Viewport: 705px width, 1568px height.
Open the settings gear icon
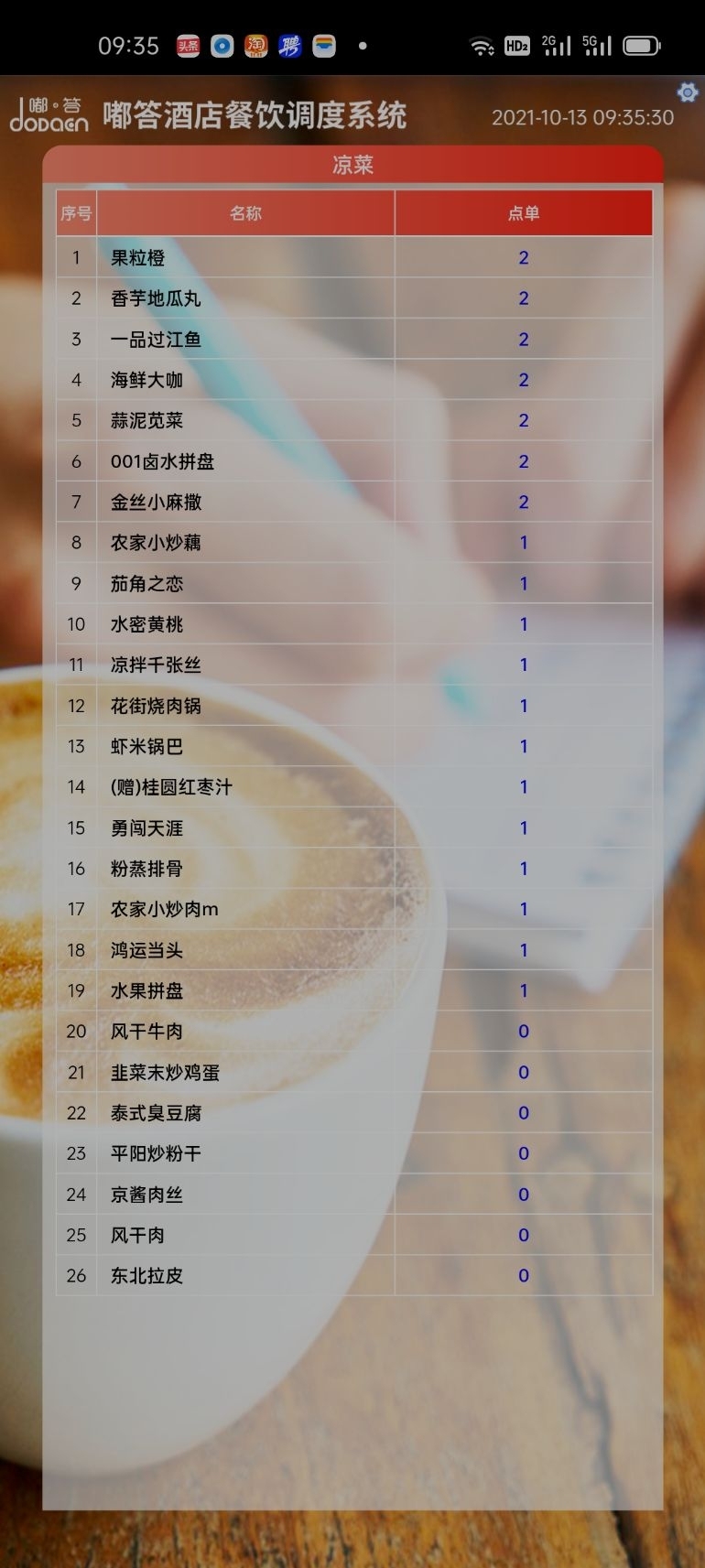[687, 92]
